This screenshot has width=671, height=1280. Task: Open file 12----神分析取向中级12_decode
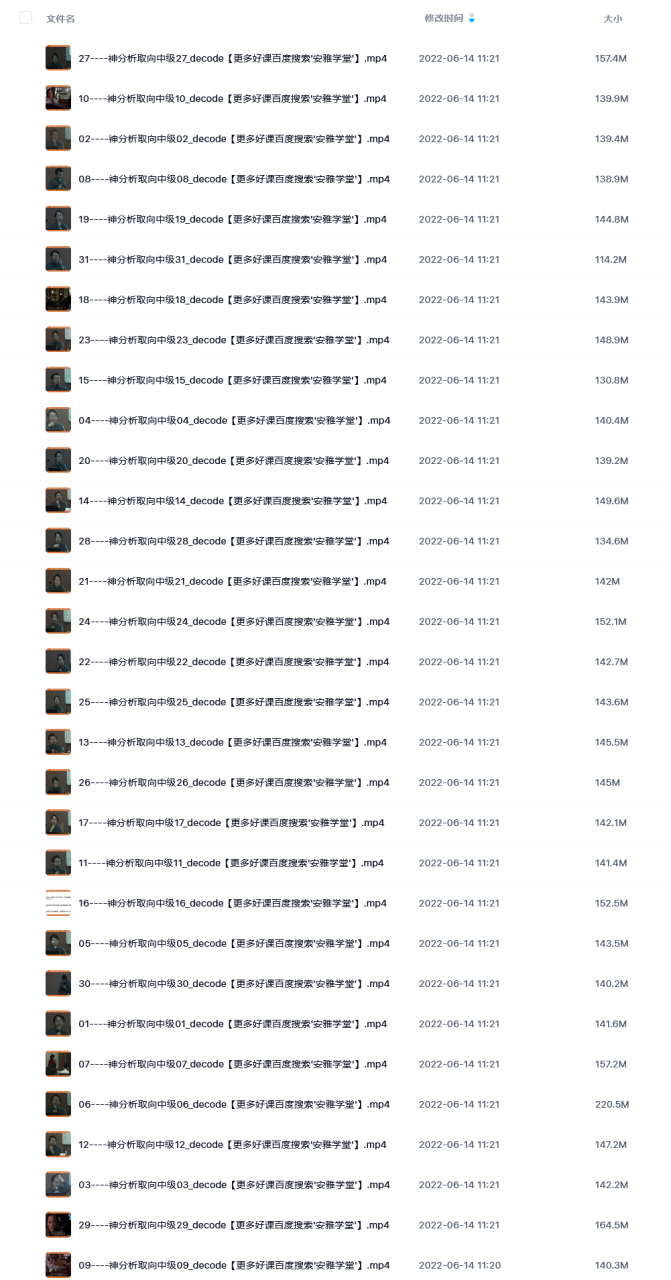(233, 1144)
